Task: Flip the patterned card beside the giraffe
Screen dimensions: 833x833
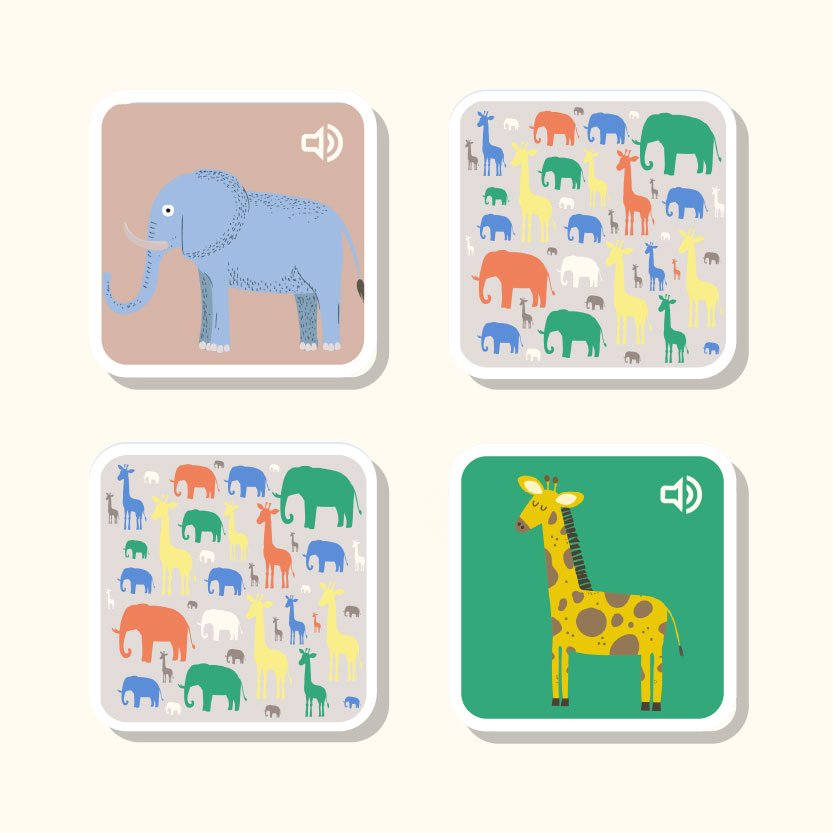Action: pos(232,587)
